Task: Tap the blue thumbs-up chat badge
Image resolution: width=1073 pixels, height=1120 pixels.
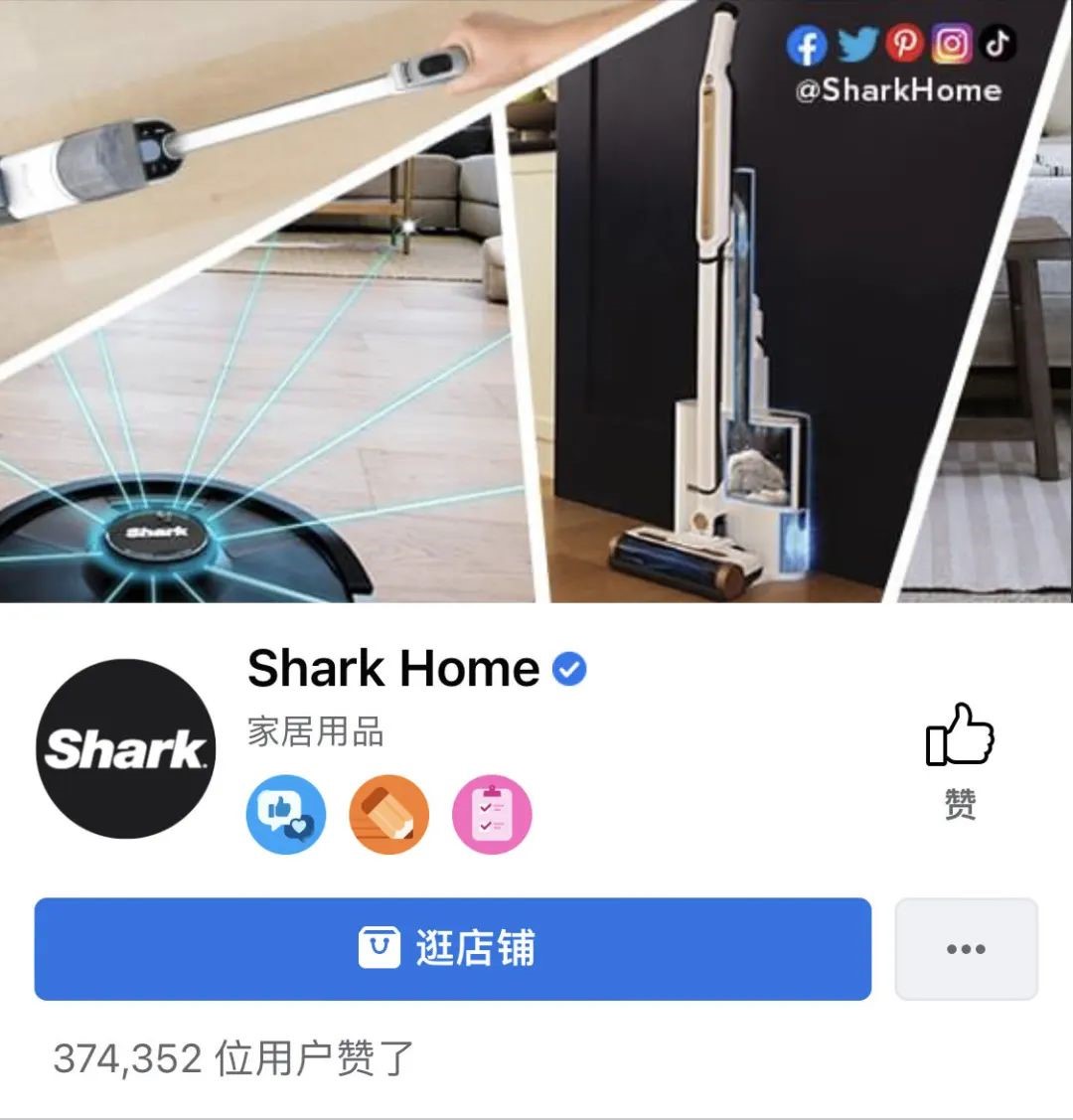Action: coord(286,815)
